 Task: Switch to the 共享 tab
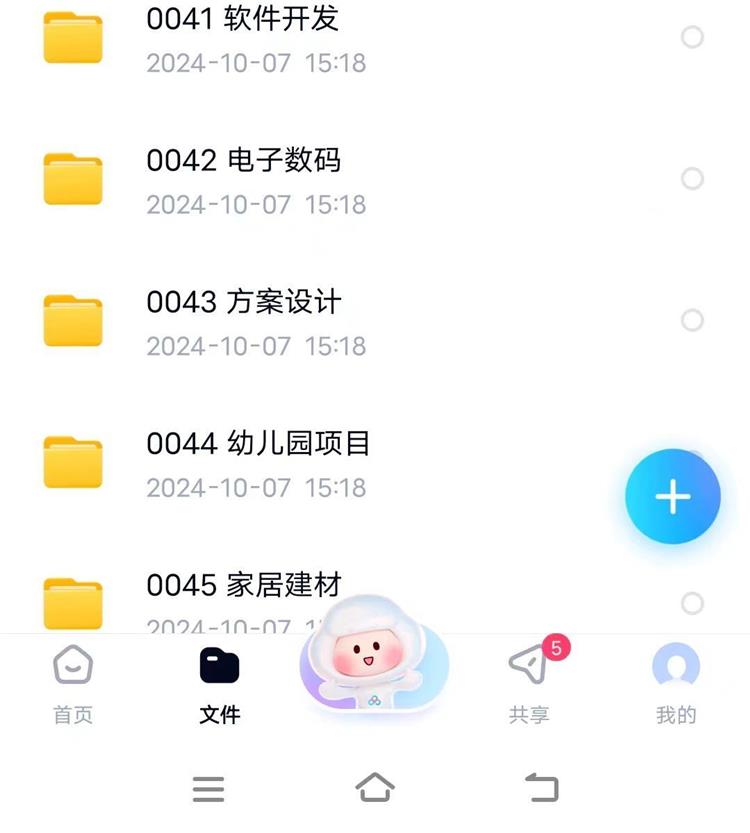coord(528,680)
